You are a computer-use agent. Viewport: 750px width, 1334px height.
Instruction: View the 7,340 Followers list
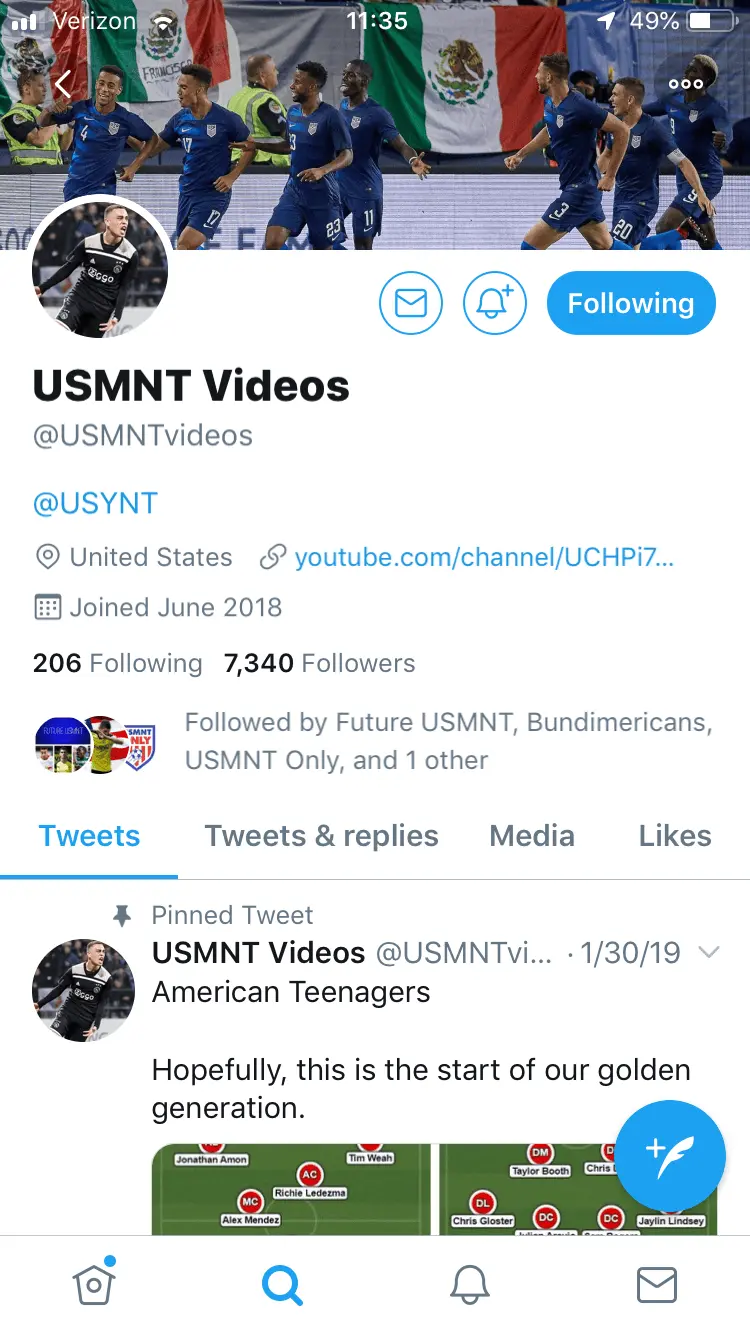319,663
